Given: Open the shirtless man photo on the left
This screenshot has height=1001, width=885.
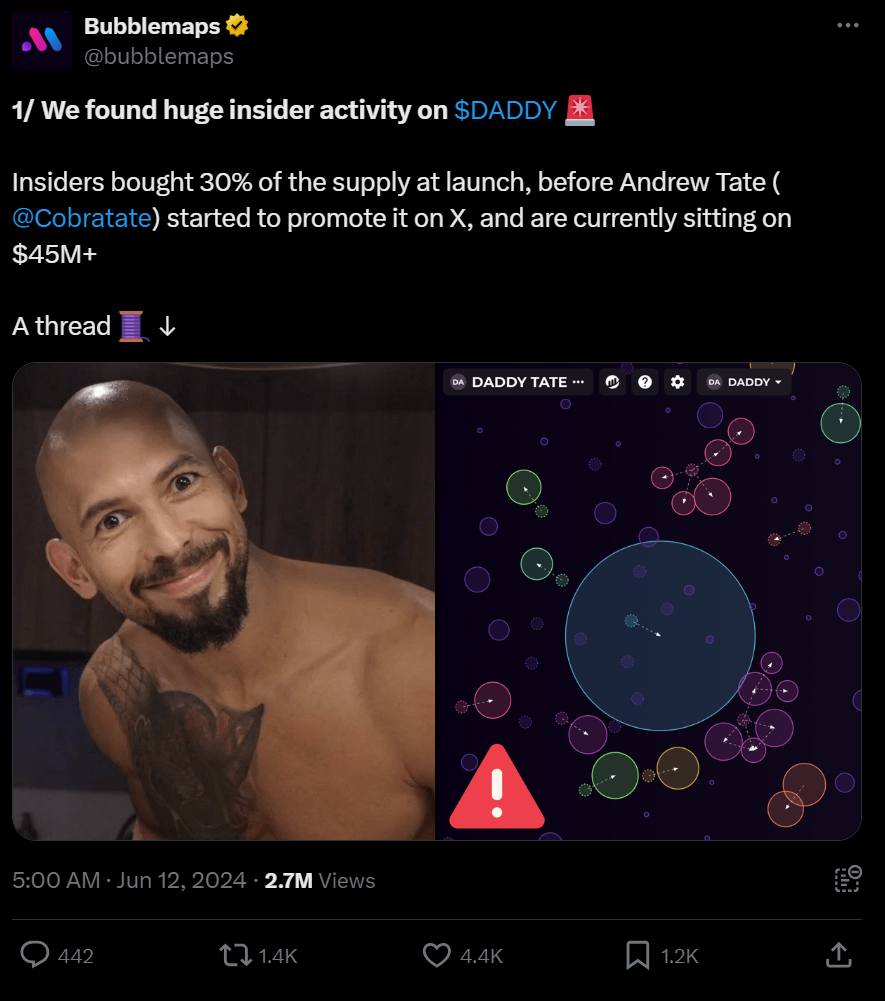Looking at the screenshot, I should click(x=224, y=601).
